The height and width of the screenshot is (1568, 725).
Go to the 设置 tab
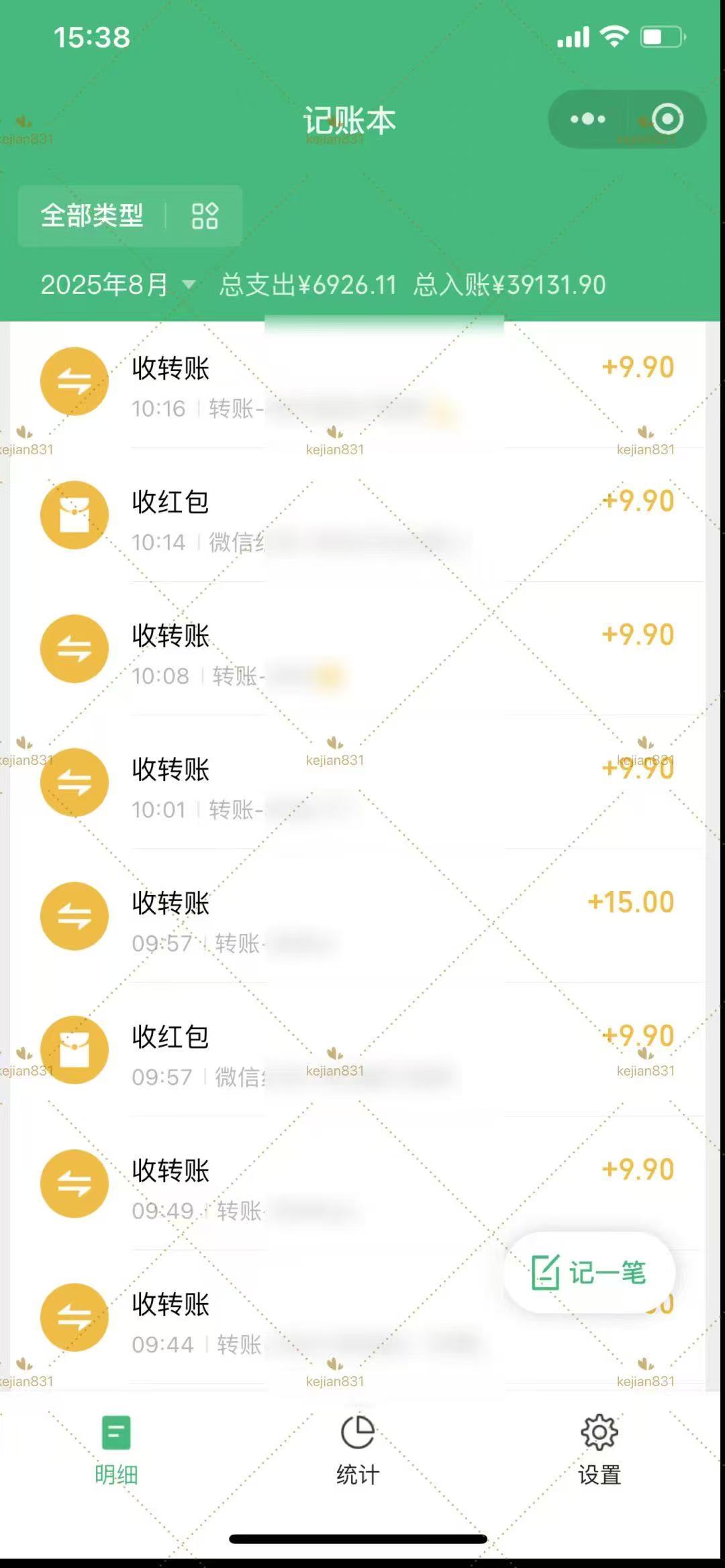click(x=599, y=1449)
